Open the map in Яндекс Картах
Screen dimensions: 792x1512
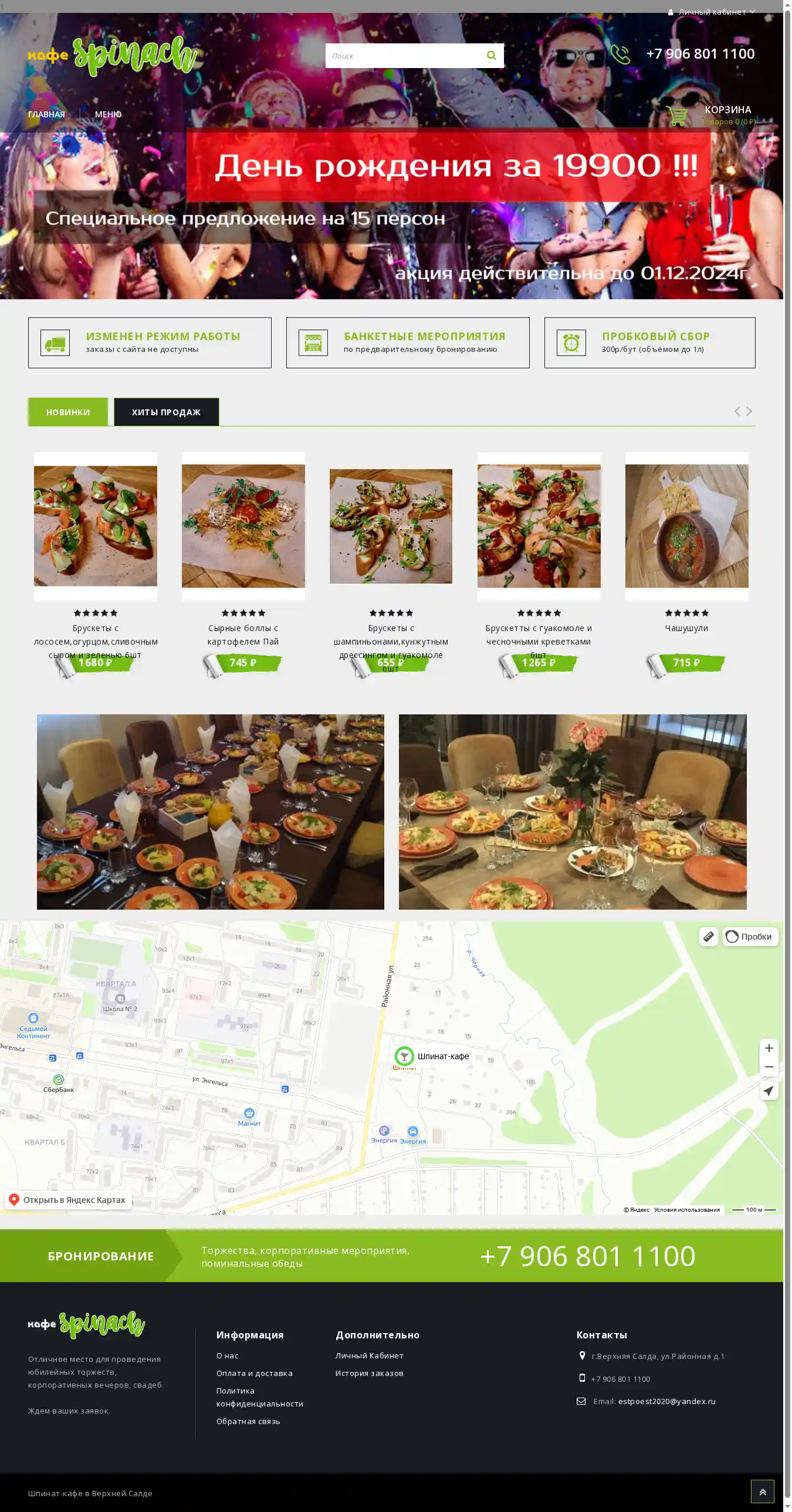(x=68, y=1200)
